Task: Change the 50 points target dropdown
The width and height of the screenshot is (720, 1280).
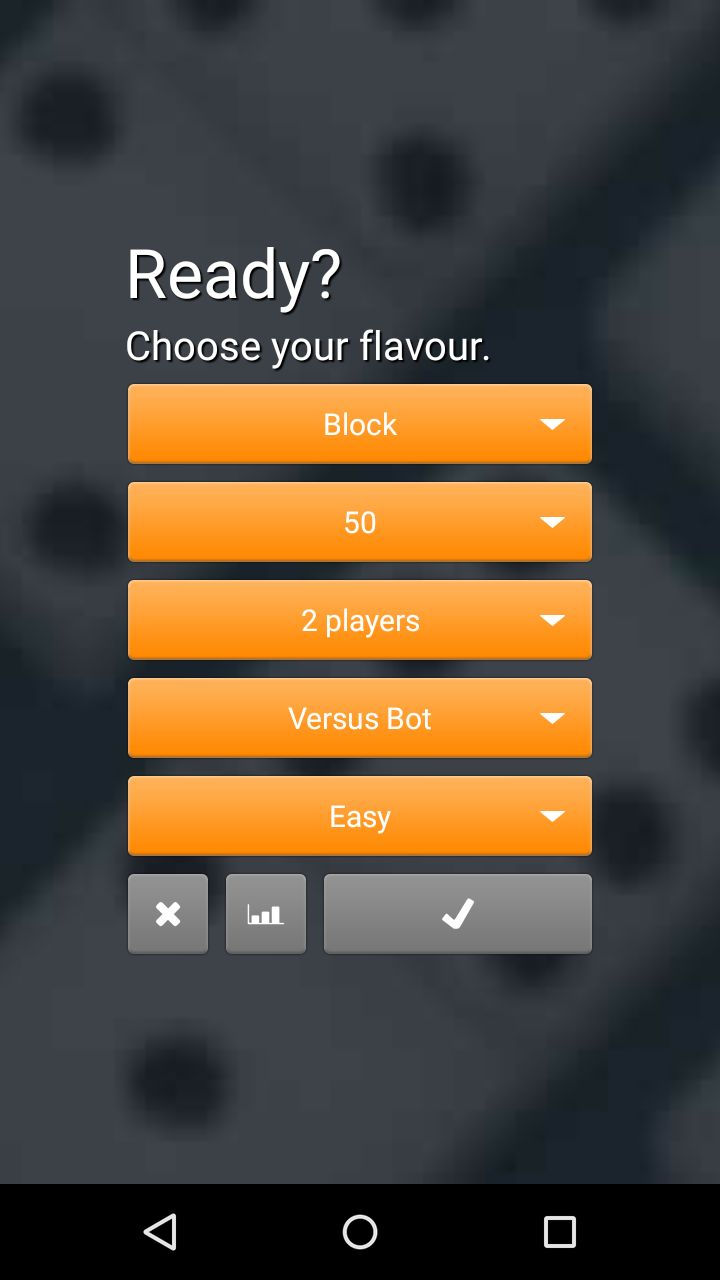Action: coord(360,522)
